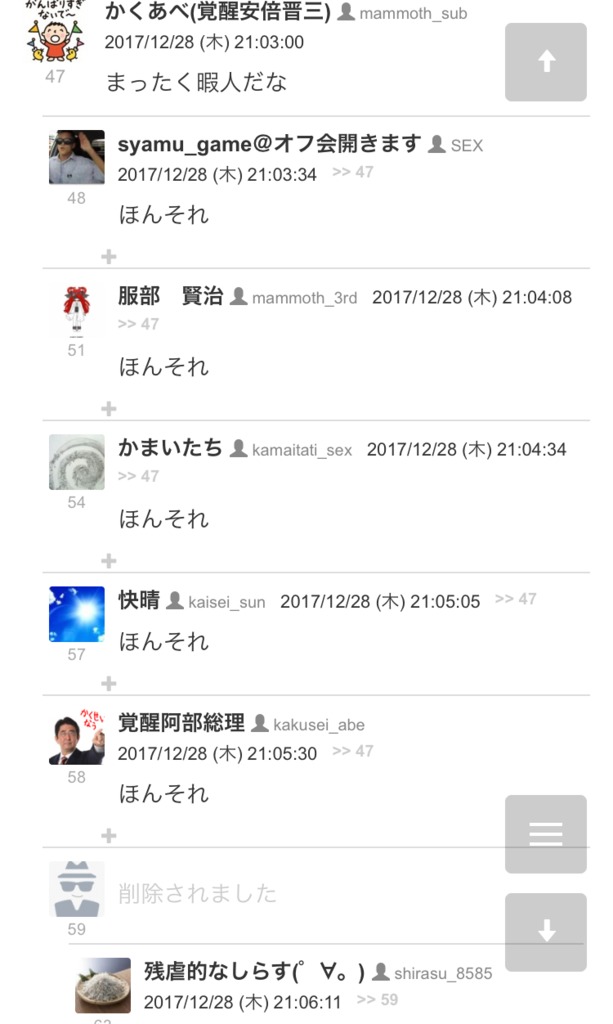
Task: Open the floating menu button with three lines
Action: 546,834
